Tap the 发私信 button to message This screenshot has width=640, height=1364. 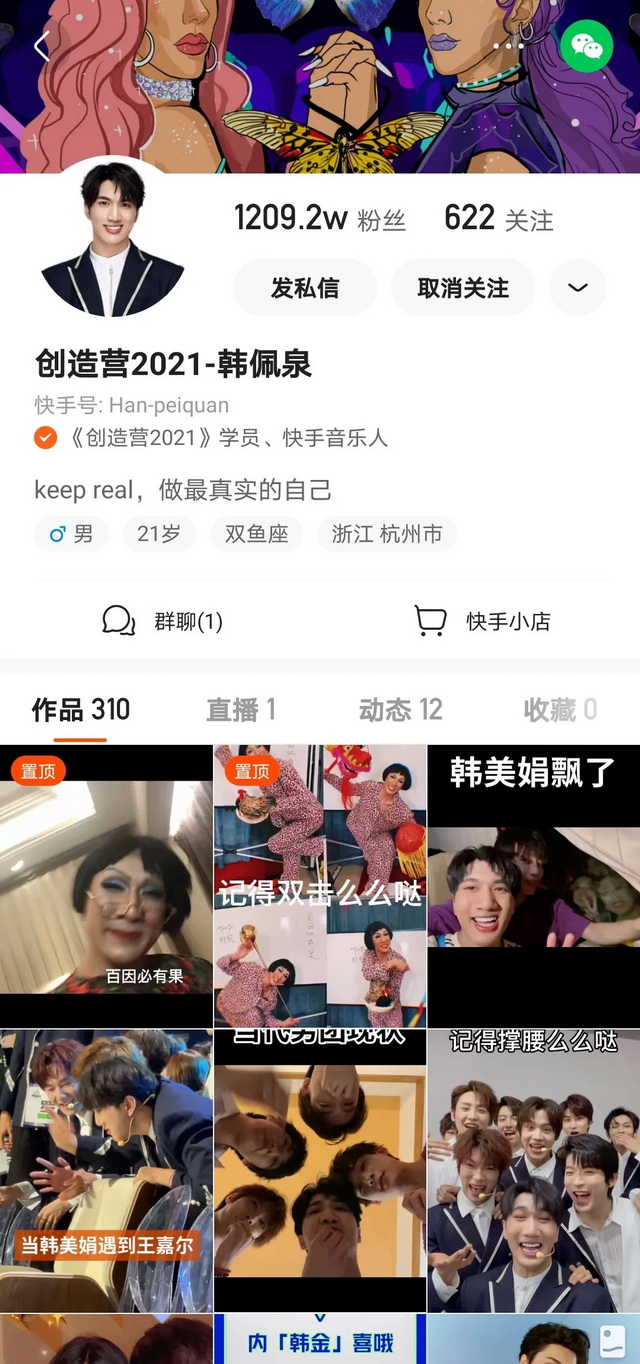(305, 288)
